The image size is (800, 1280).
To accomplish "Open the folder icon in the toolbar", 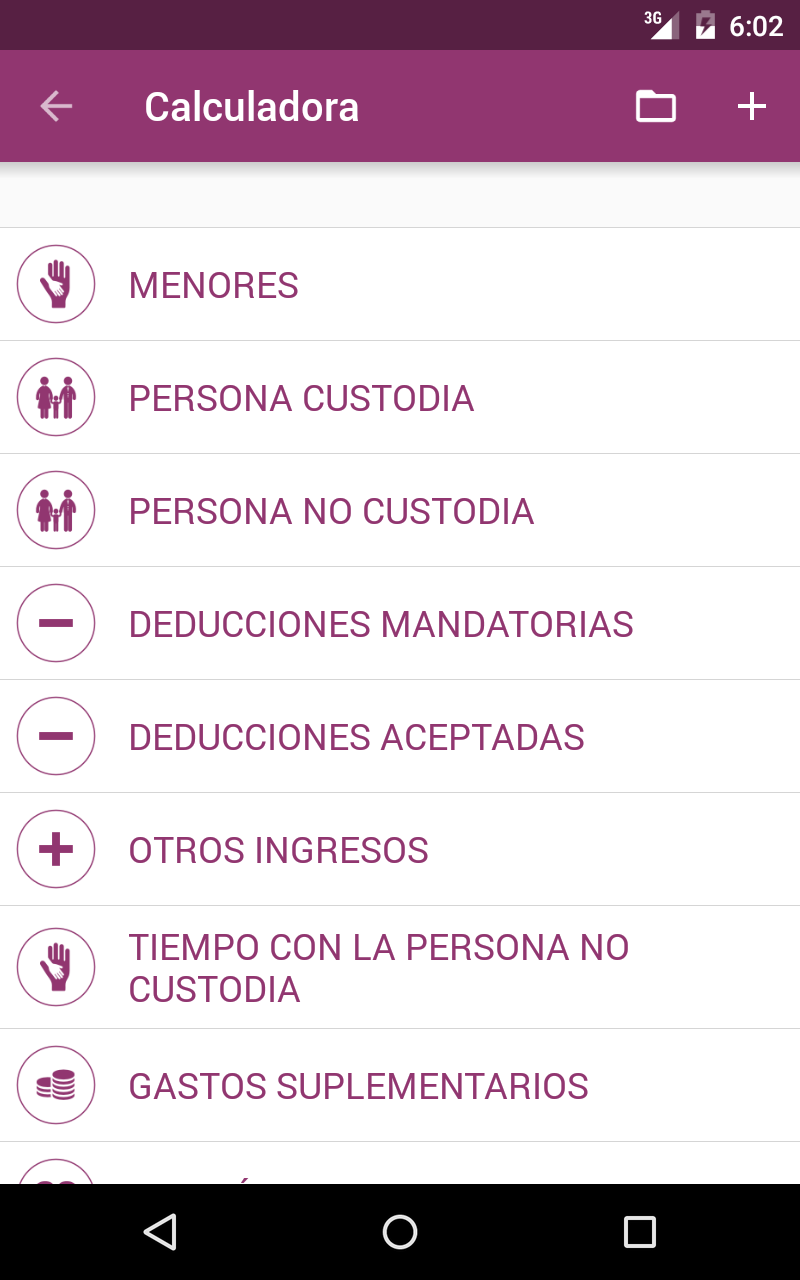I will [656, 106].
